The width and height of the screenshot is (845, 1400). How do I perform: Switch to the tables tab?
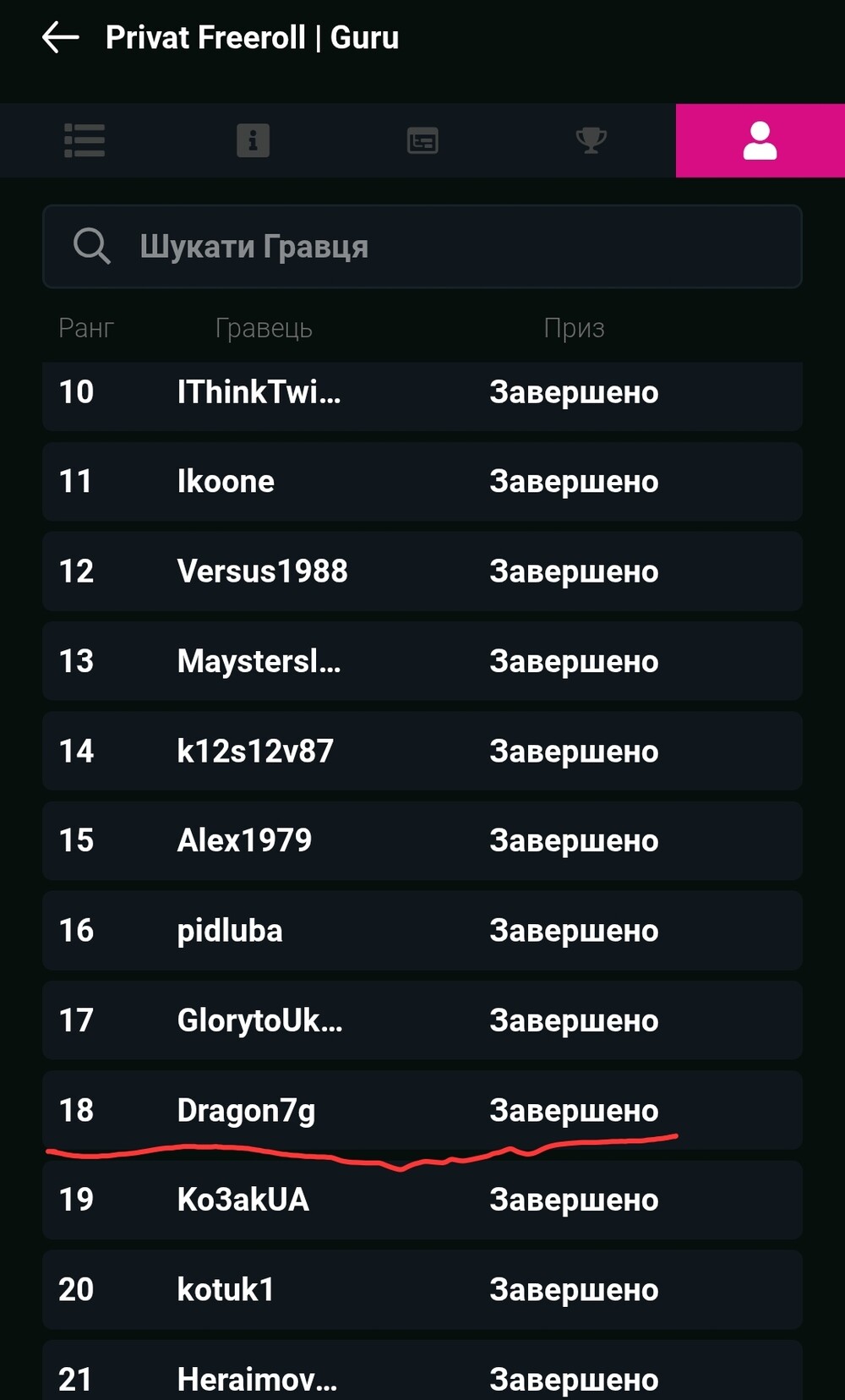click(422, 140)
